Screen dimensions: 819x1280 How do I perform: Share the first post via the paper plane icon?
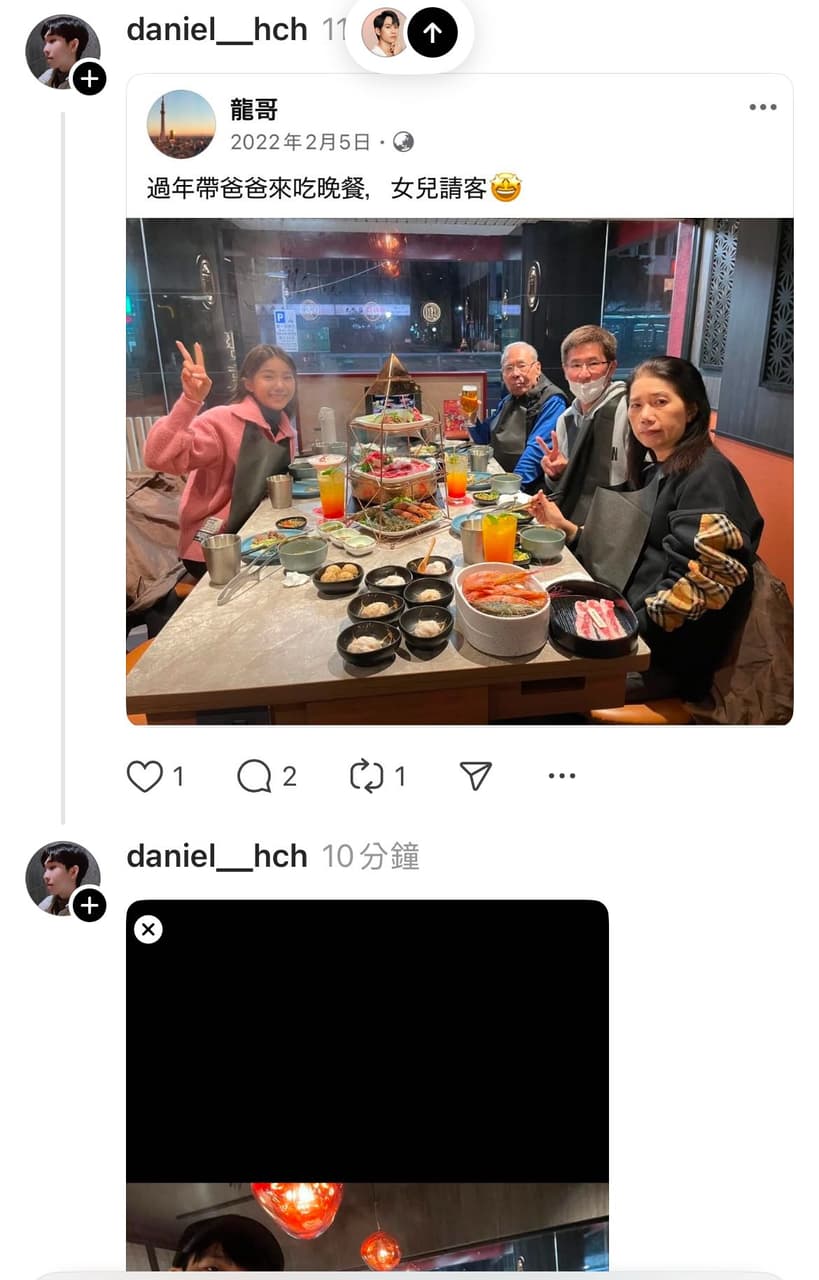(x=475, y=776)
